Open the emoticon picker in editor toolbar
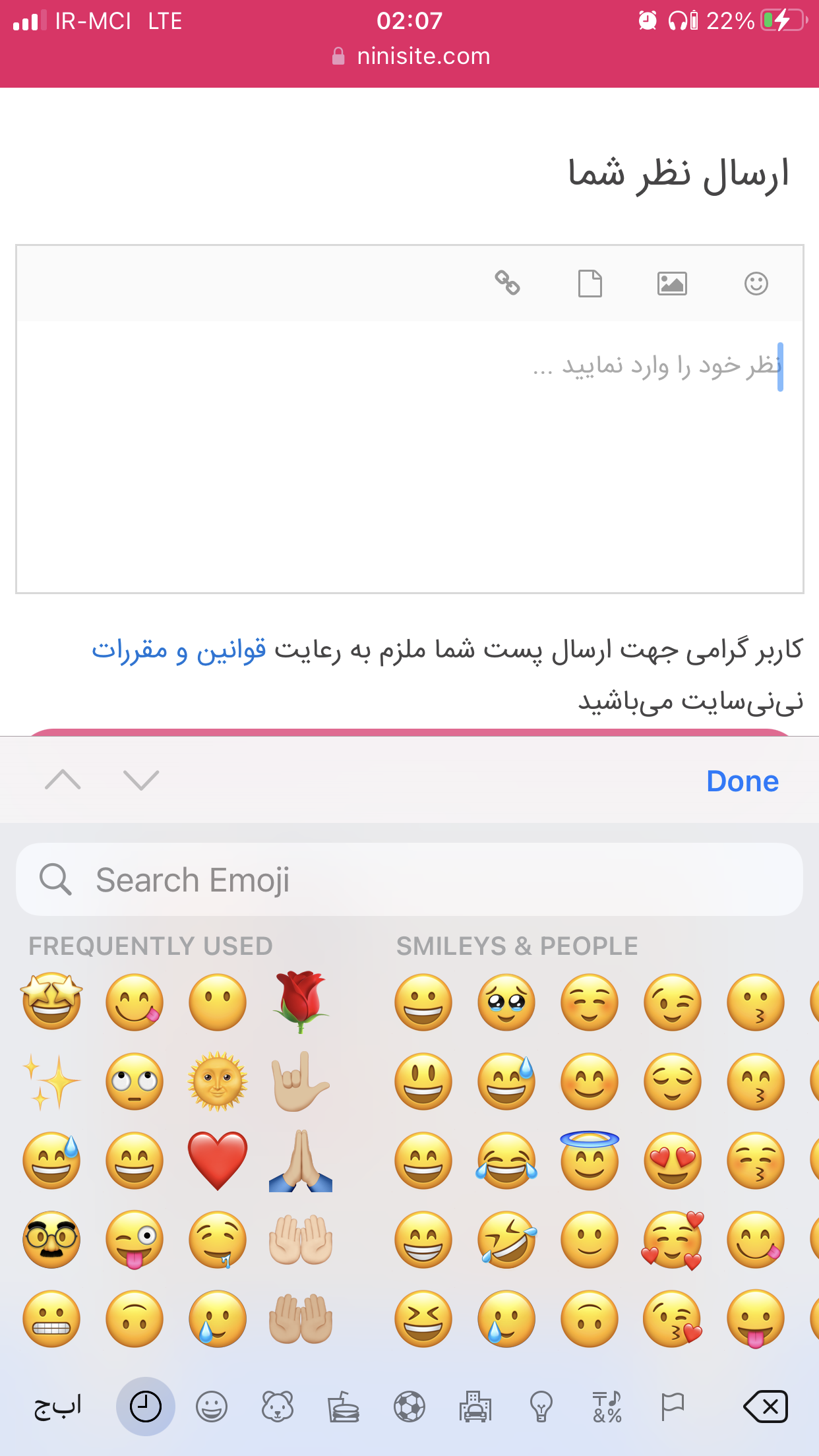This screenshot has width=819, height=1456. coord(756,284)
